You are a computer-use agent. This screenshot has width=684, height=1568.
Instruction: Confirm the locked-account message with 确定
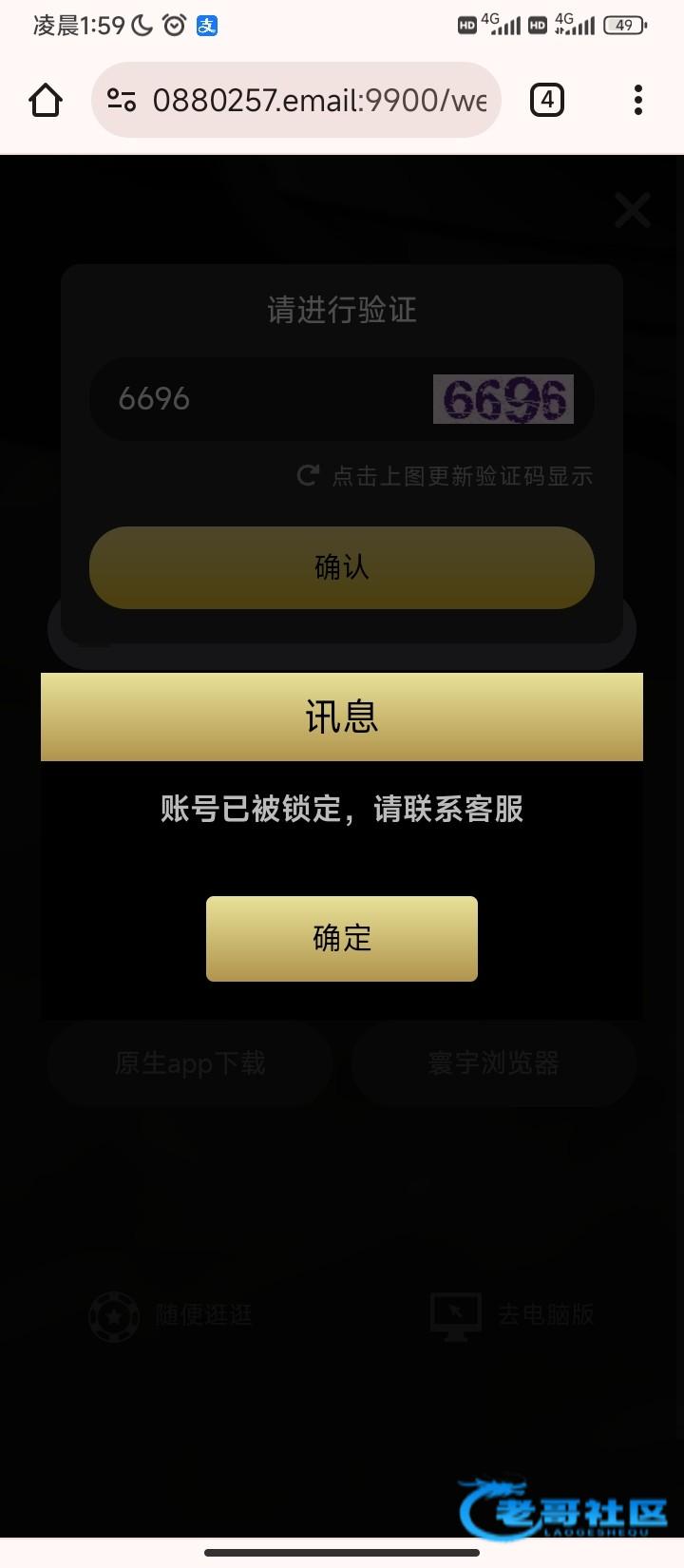342,938
